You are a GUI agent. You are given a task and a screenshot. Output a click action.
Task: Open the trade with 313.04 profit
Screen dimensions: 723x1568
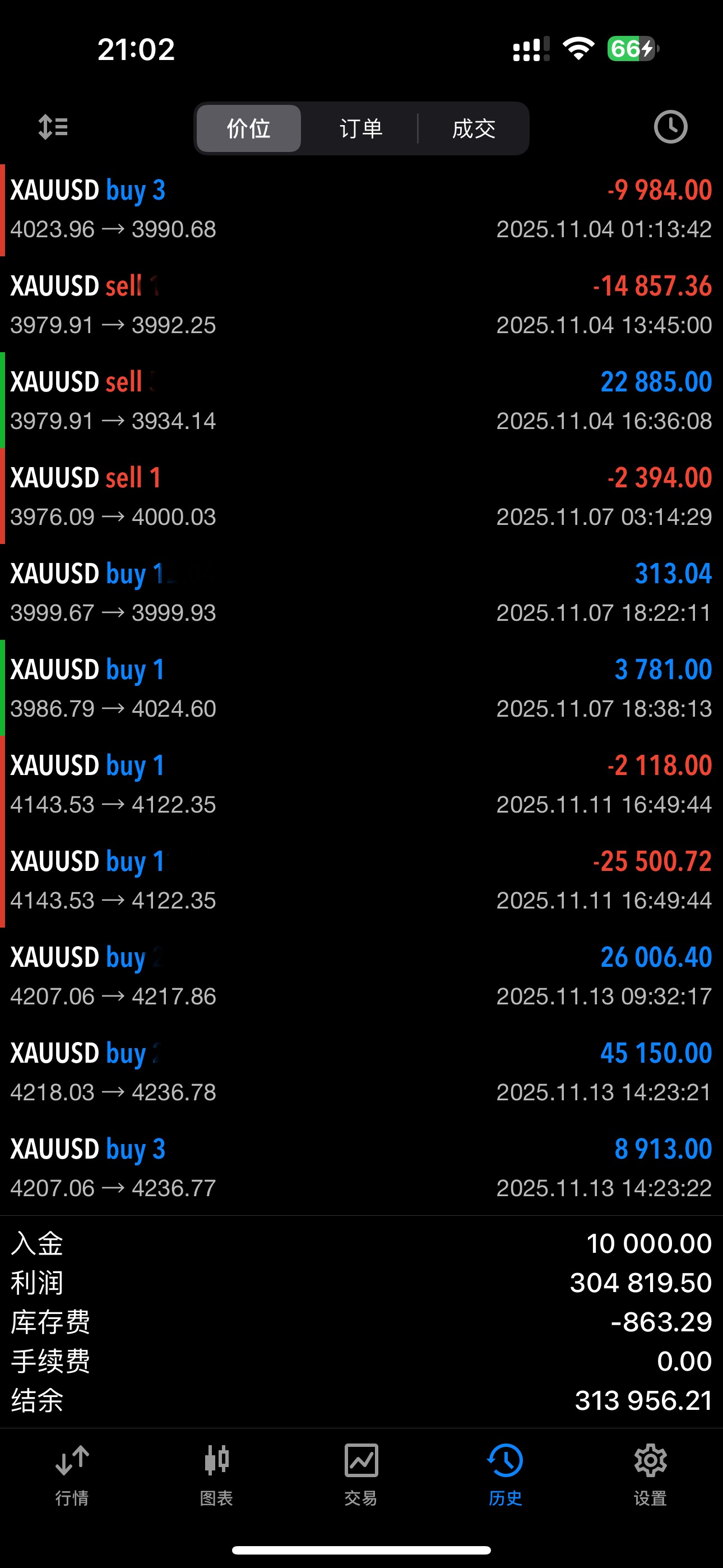click(361, 593)
